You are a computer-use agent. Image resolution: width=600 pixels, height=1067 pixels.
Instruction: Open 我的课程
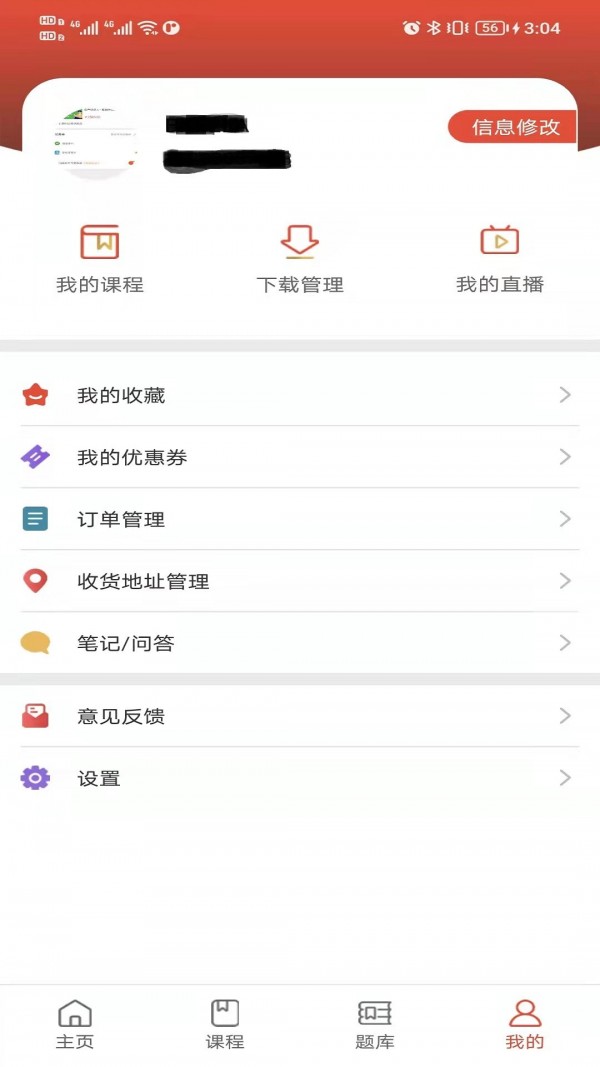[x=100, y=259]
